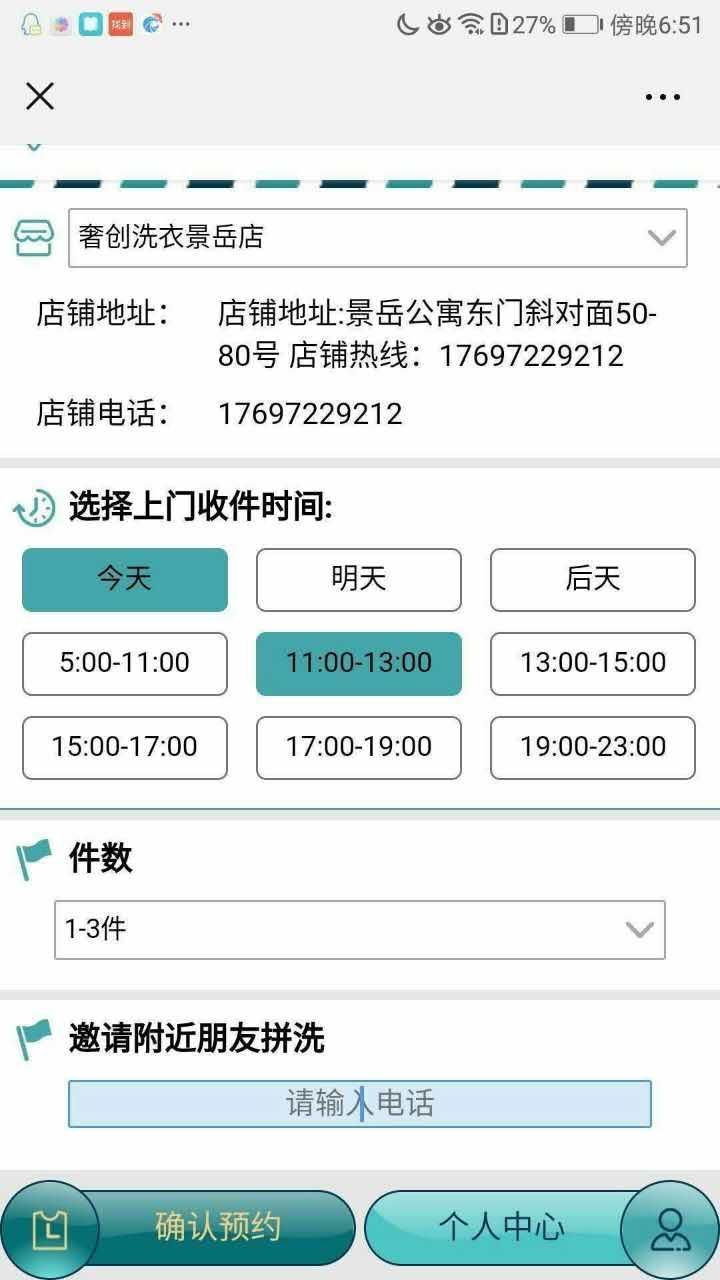Screen dimensions: 720x1280
Task: Click the storefront icon next to store selector
Action: click(33, 237)
